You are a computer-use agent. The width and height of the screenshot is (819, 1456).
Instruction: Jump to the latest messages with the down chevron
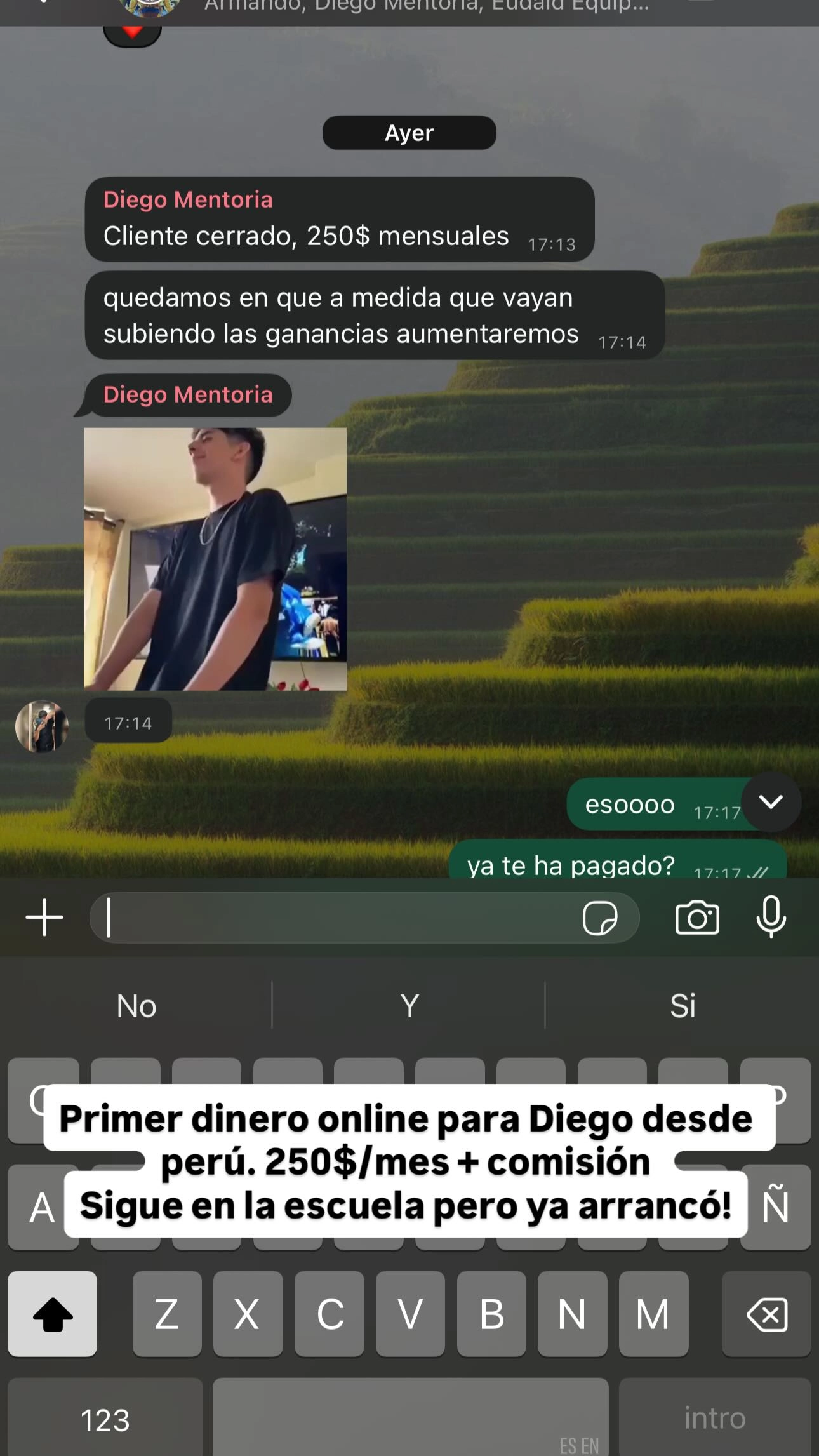tap(771, 802)
